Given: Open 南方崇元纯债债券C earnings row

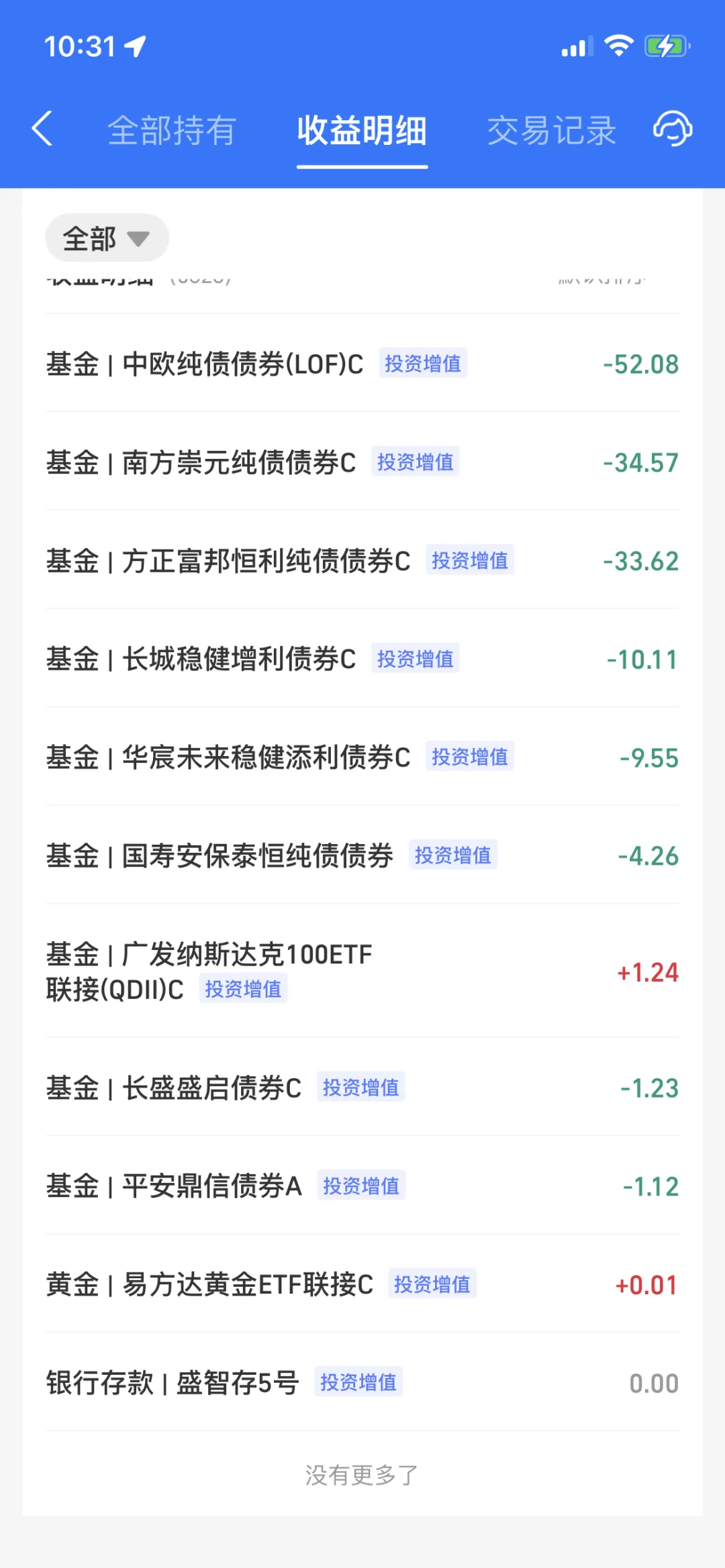Looking at the screenshot, I should pyautogui.click(x=362, y=462).
